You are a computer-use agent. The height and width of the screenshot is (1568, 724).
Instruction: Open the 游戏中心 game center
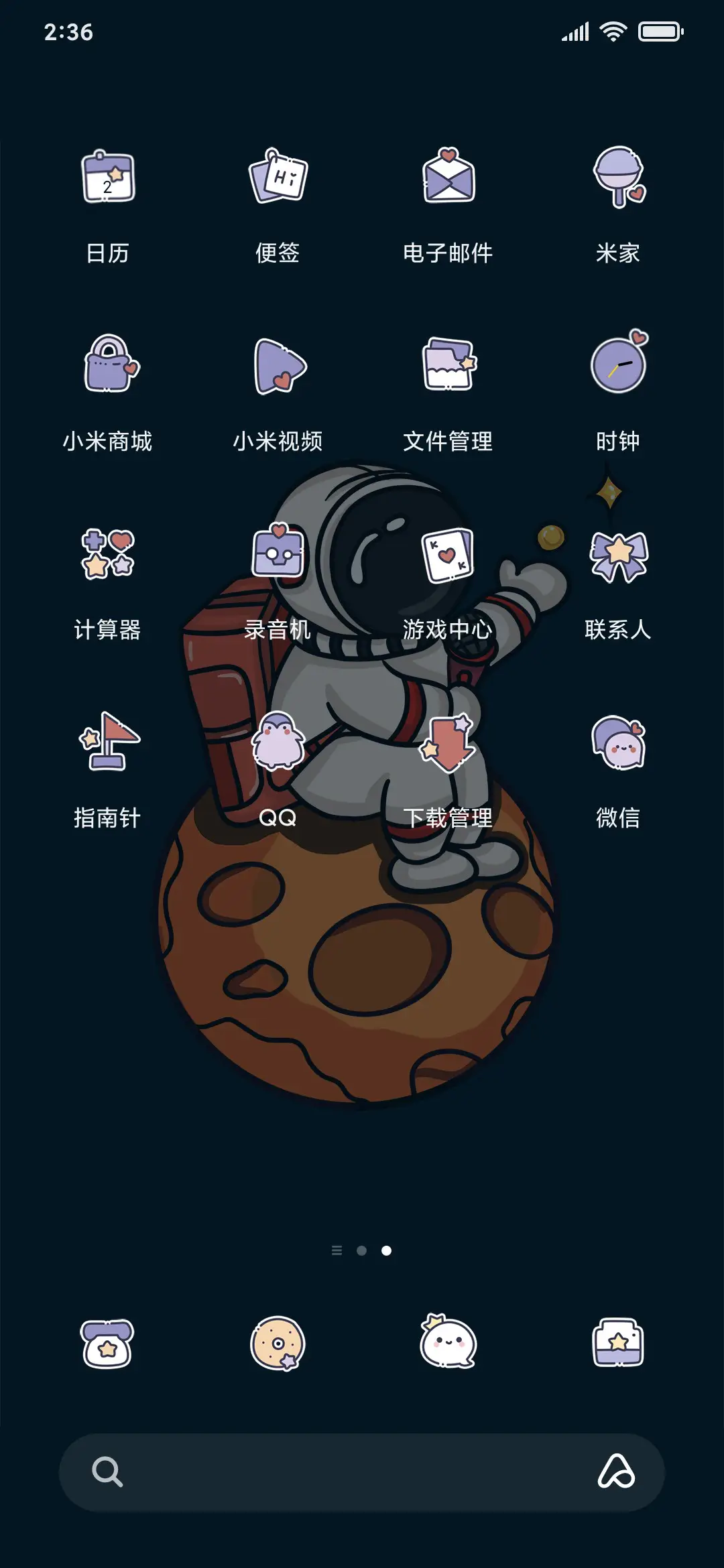(x=446, y=555)
